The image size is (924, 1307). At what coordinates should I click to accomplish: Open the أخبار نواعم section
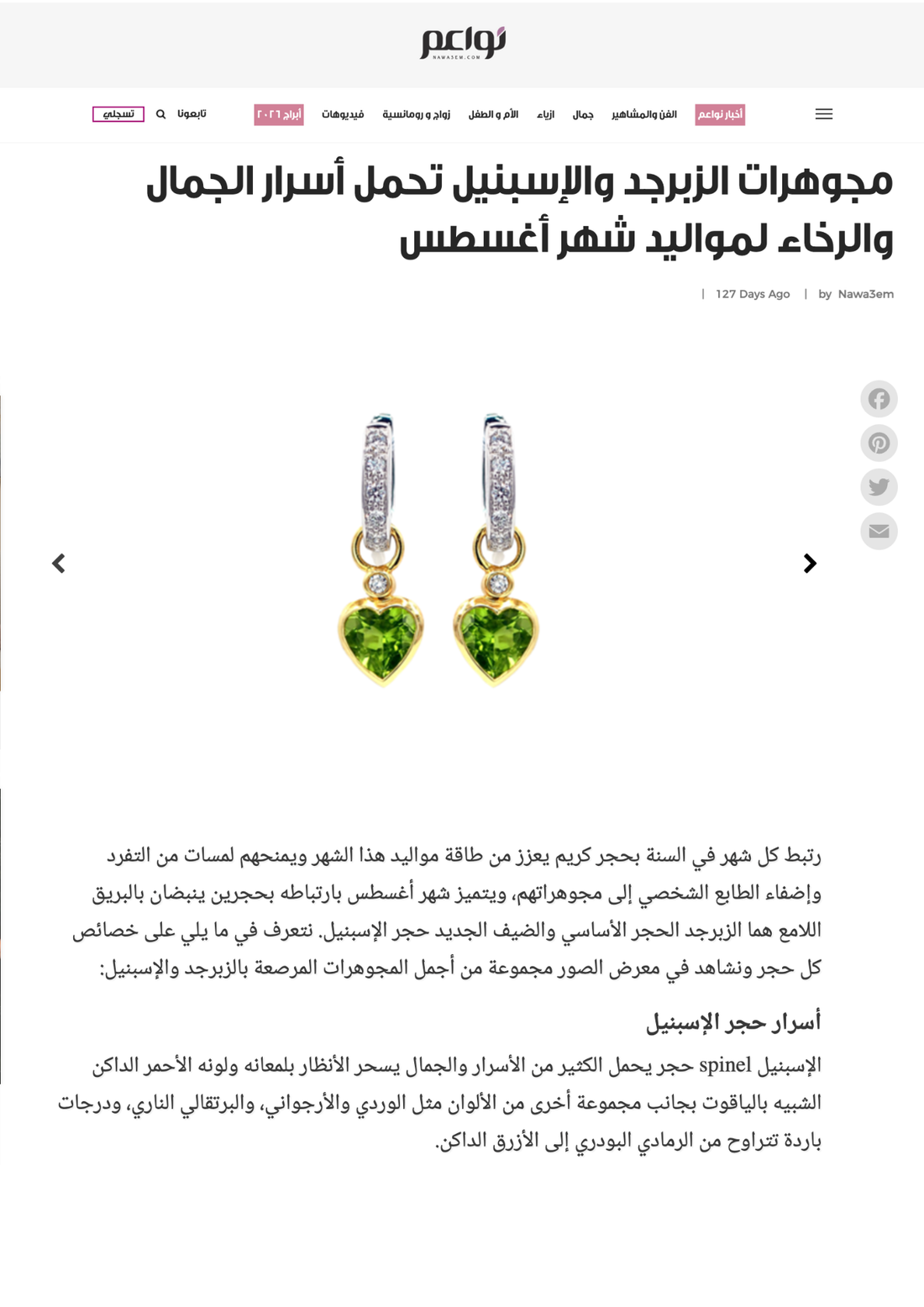(x=720, y=114)
